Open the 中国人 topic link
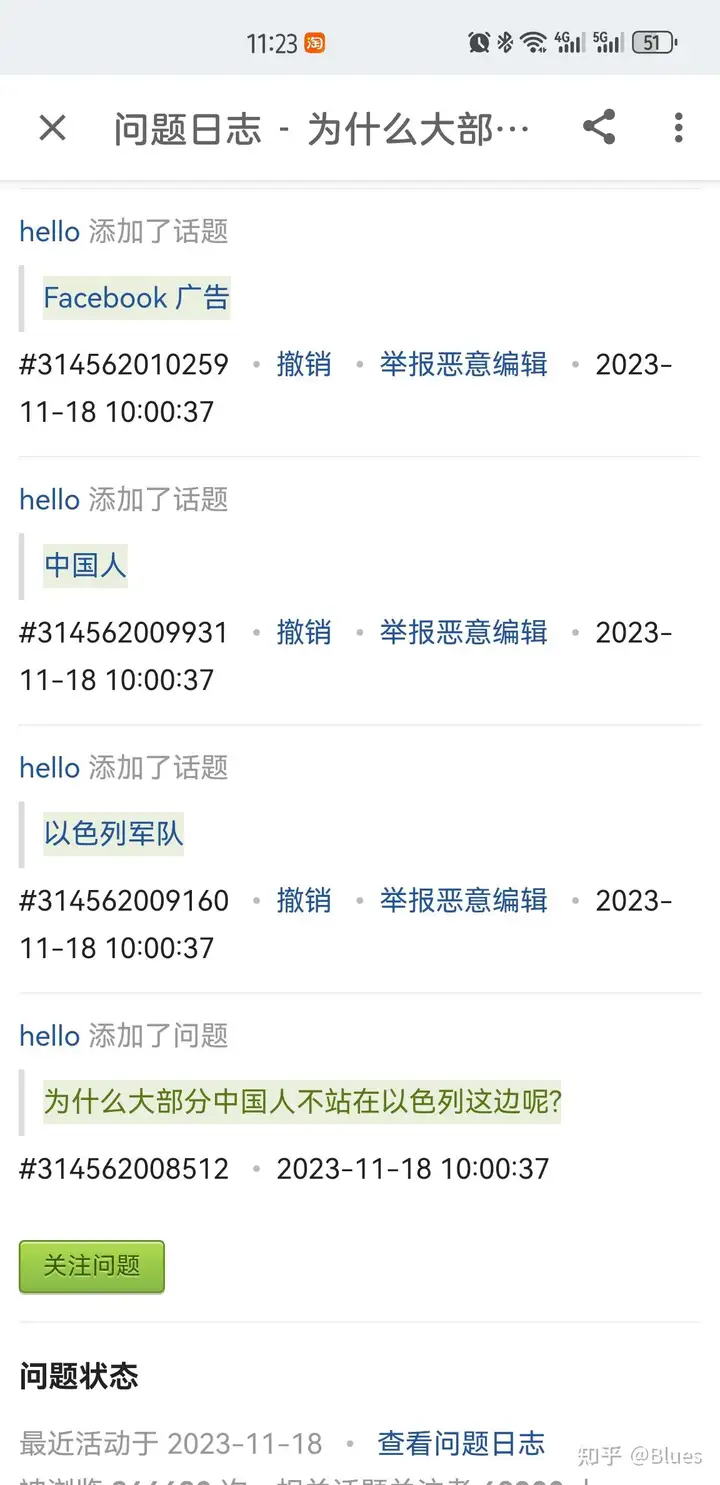The image size is (720, 1485). coord(85,565)
